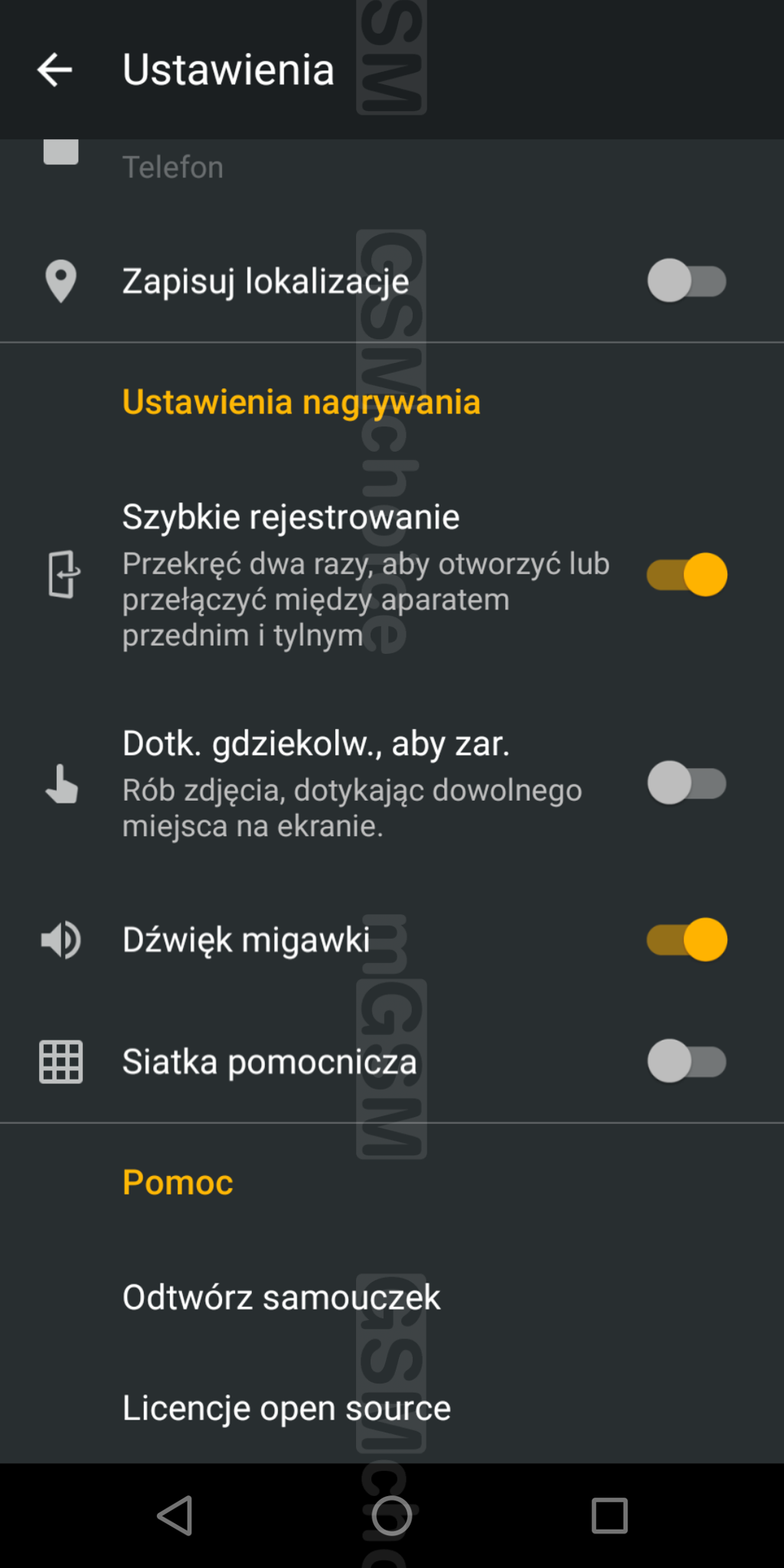The width and height of the screenshot is (784, 1568).
Task: Enable Dotk. gdziekolw., aby zar.
Action: coord(687,783)
